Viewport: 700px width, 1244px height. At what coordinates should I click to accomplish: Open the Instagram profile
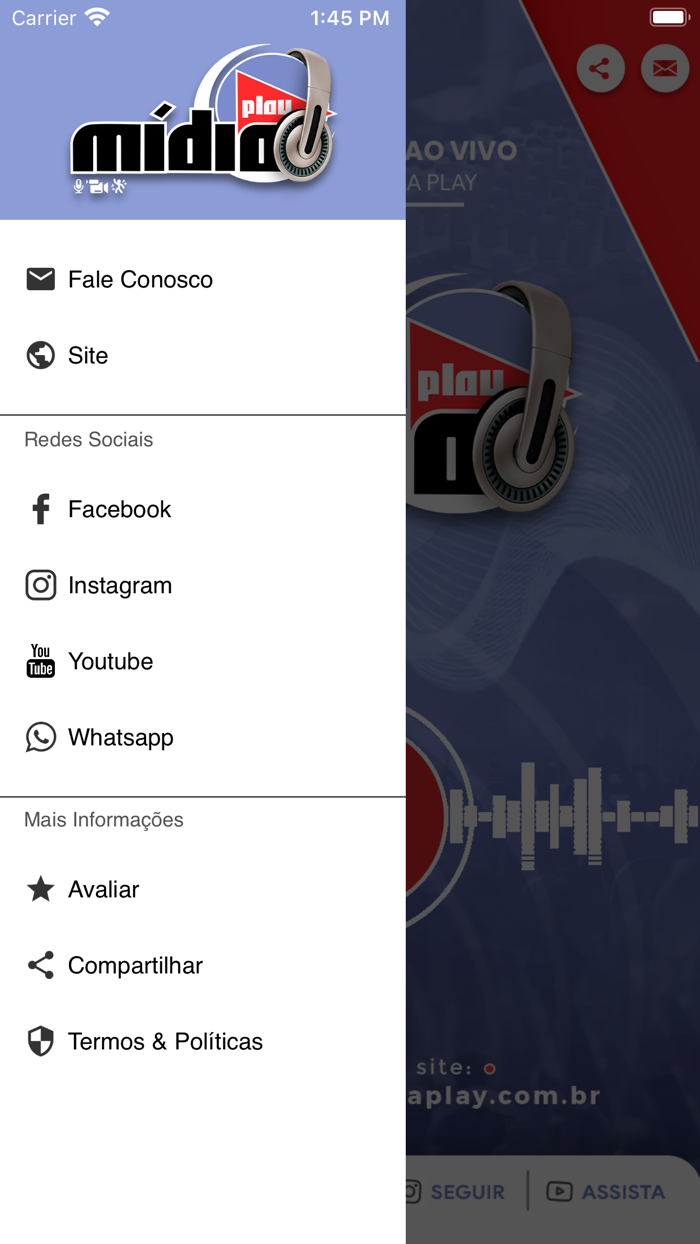119,585
